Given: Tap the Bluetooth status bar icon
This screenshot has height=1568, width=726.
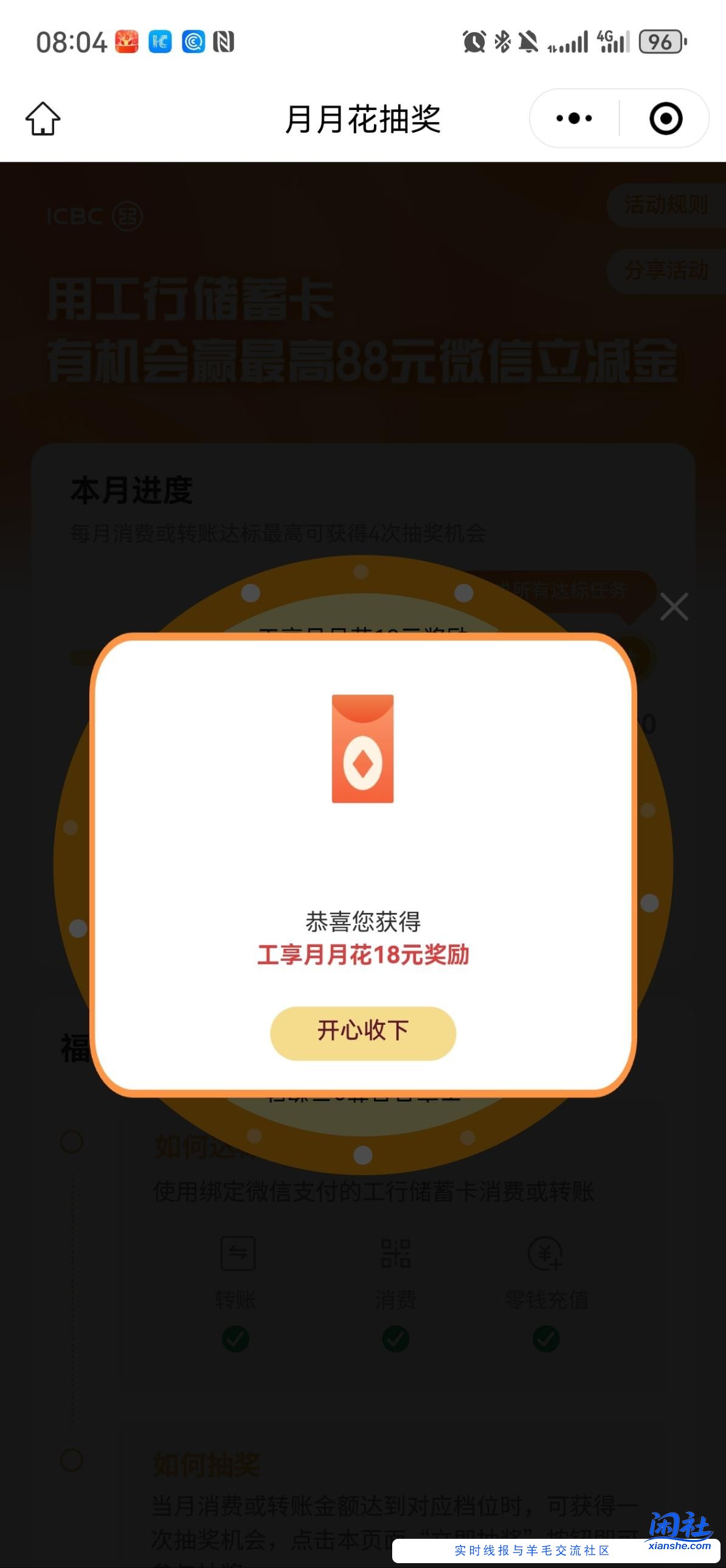Looking at the screenshot, I should [503, 41].
